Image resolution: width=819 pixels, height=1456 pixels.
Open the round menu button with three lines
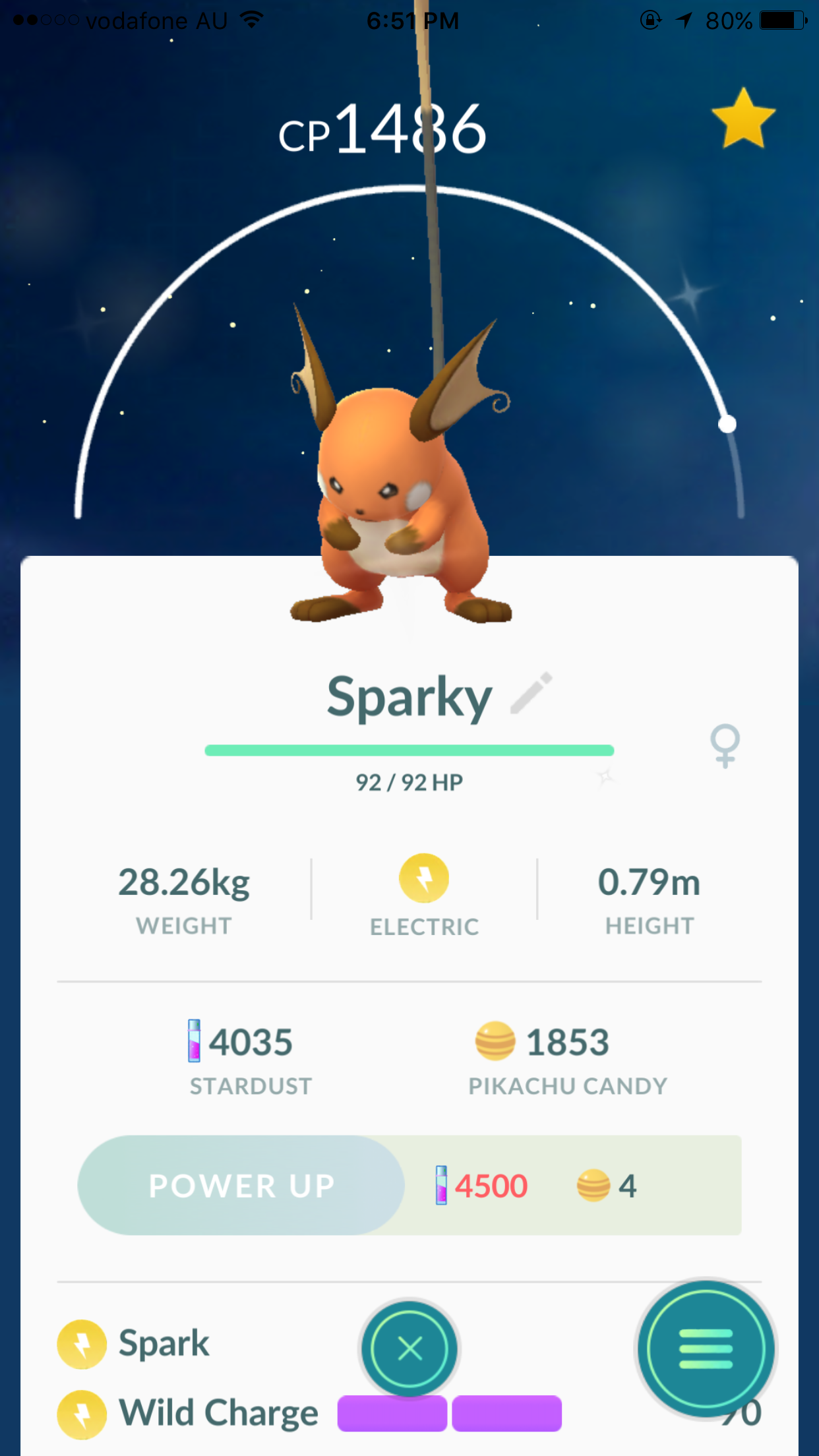[706, 1349]
